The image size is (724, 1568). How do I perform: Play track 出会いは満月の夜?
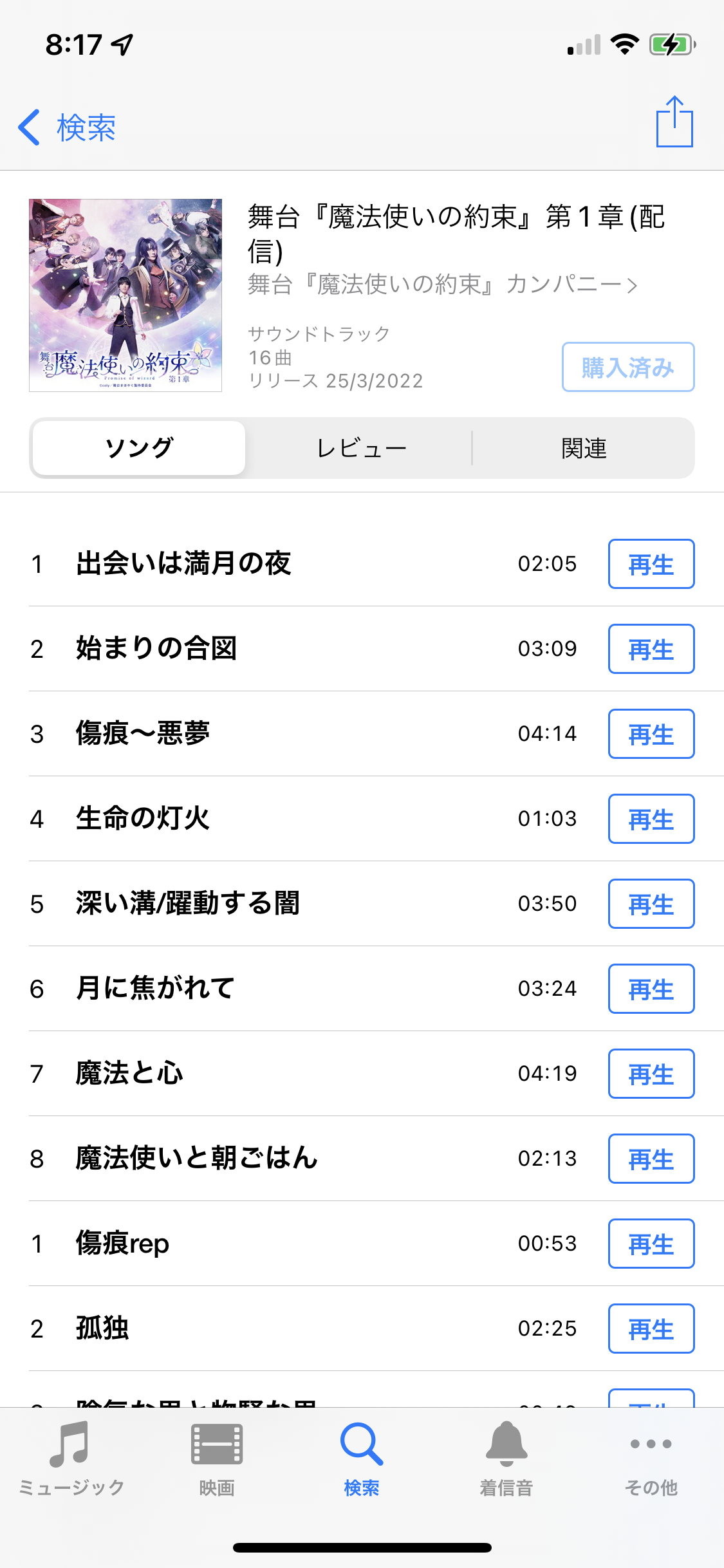651,564
